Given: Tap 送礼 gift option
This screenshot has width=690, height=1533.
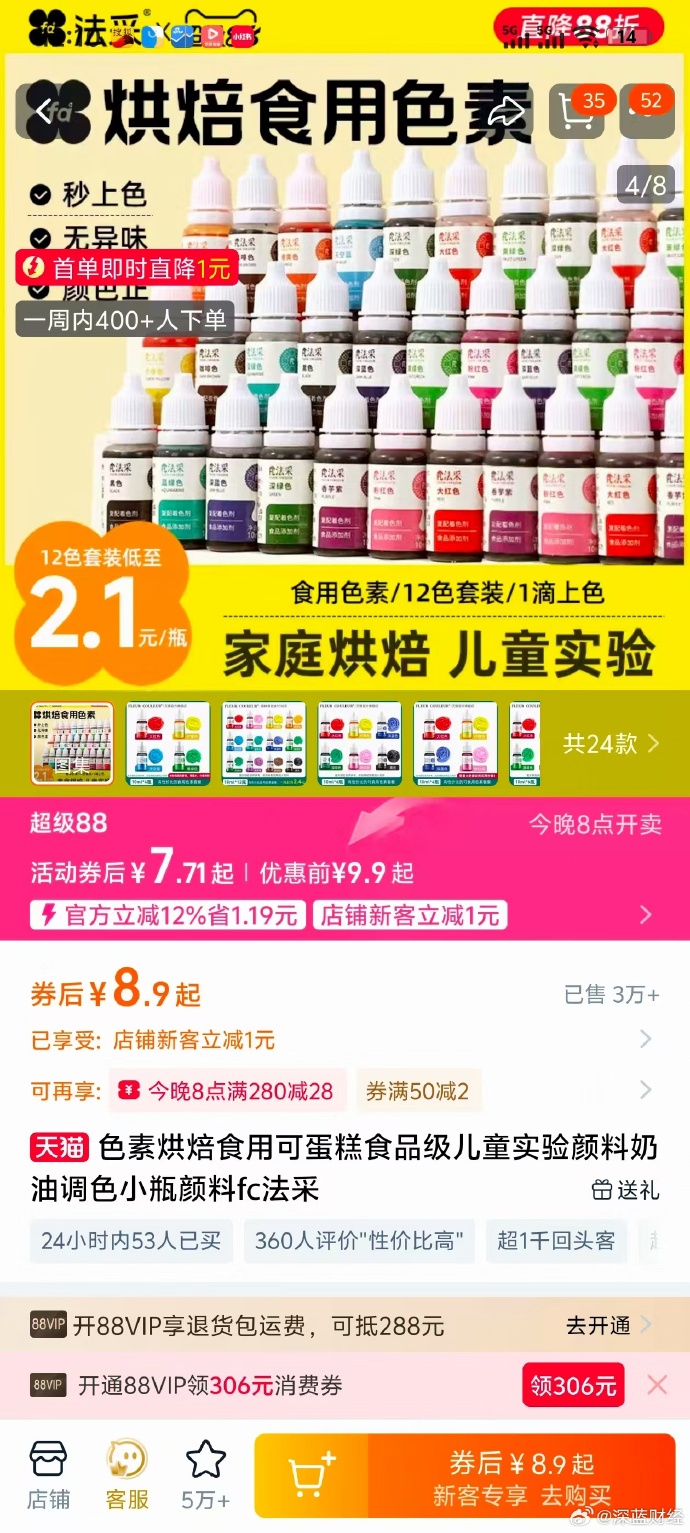Looking at the screenshot, I should (625, 1189).
